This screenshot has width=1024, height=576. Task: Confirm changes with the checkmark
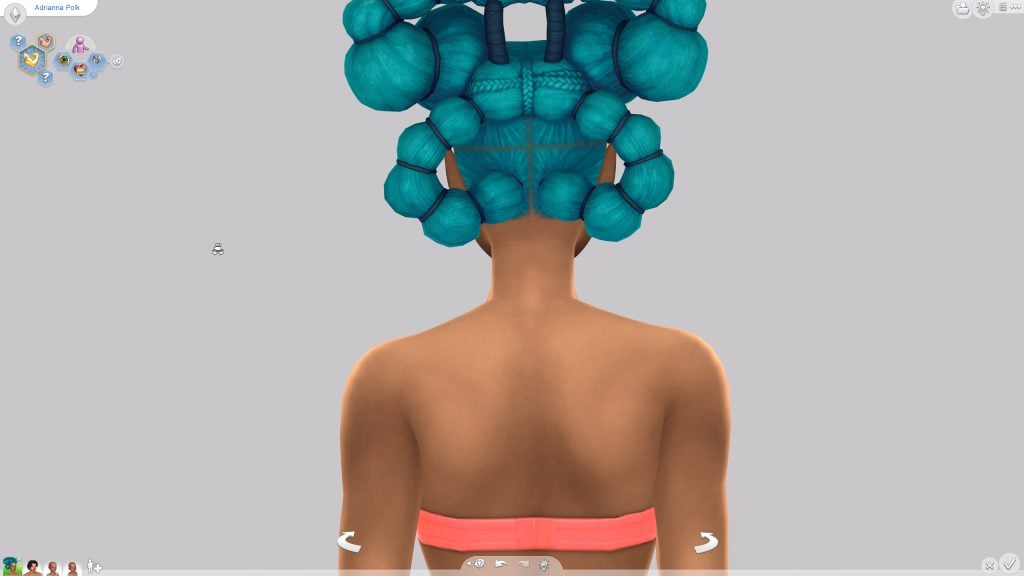tap(1009, 563)
